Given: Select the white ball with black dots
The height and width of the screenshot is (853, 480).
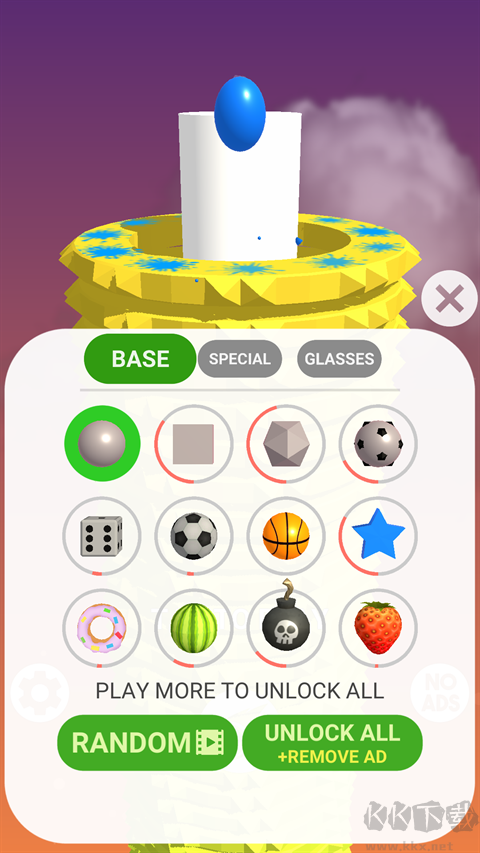Looking at the screenshot, I should tap(378, 444).
